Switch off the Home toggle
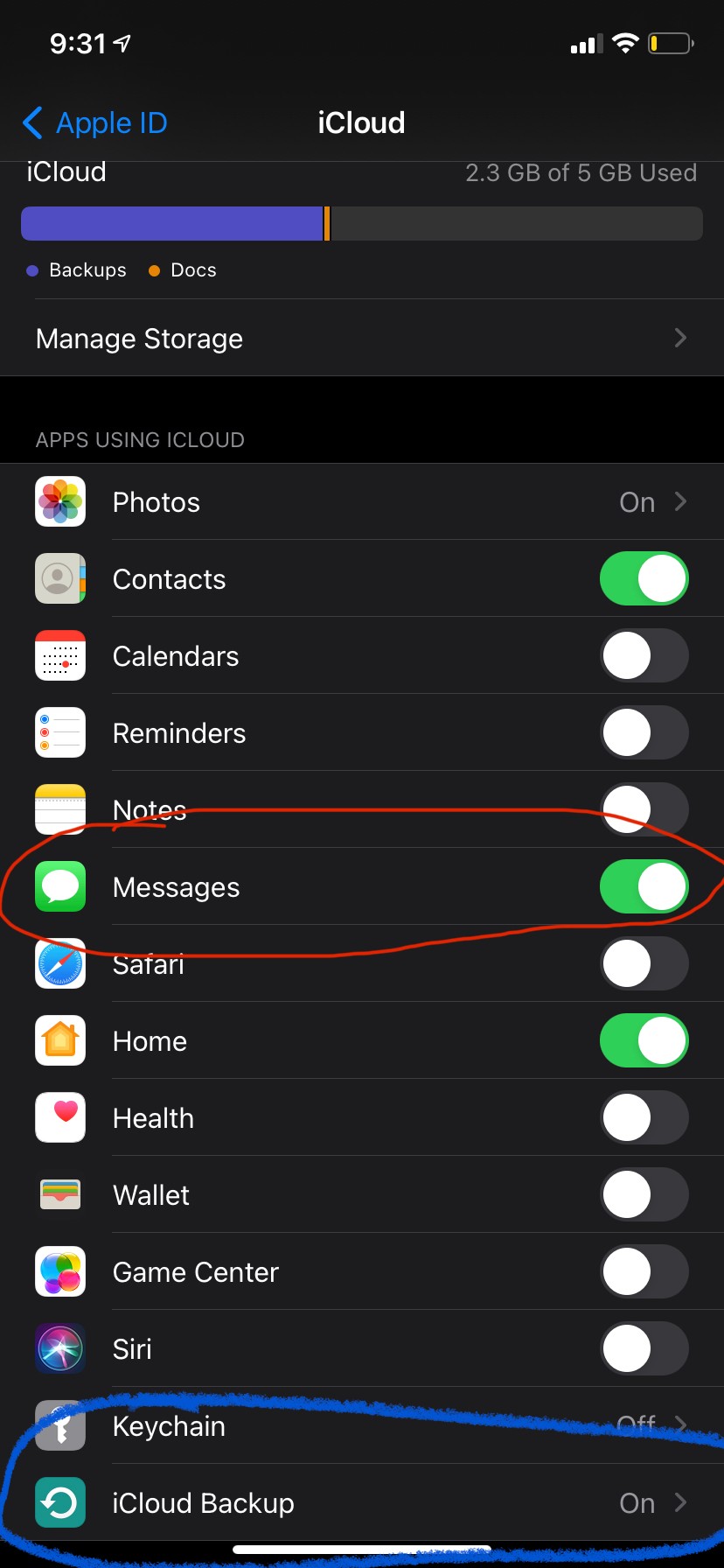724x1568 pixels. 644,1040
